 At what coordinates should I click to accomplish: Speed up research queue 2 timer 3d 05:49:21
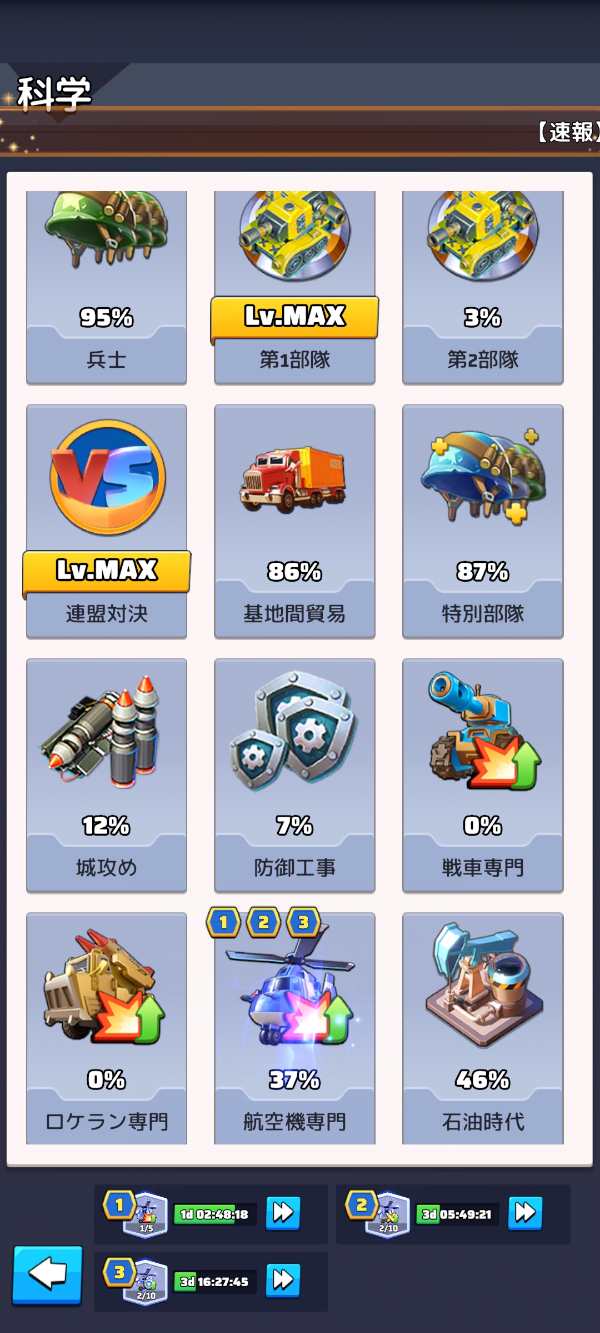(525, 1214)
